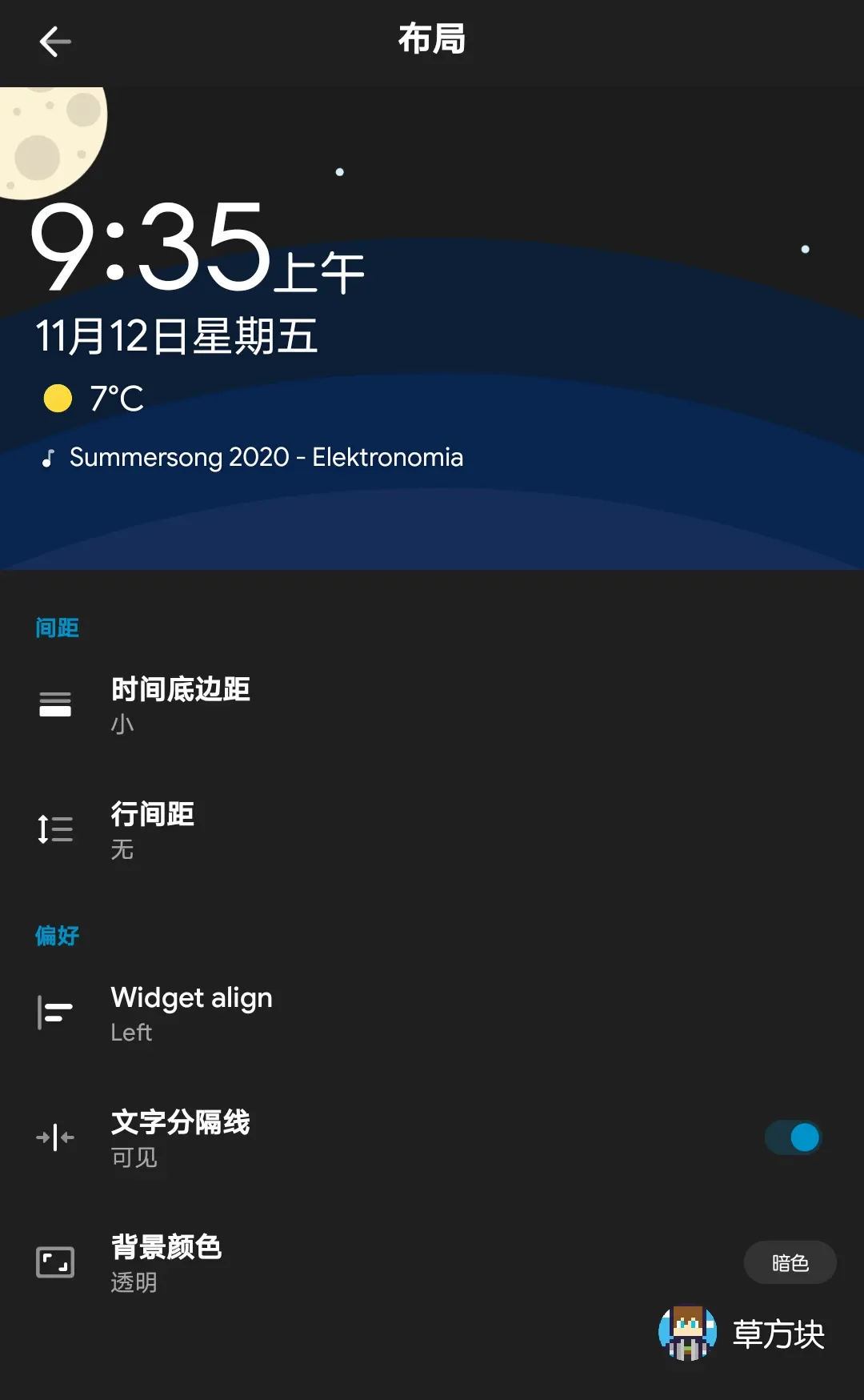Viewport: 864px width, 1400px height.
Task: Toggle the 文字分隔线 switch
Action: (x=792, y=1137)
